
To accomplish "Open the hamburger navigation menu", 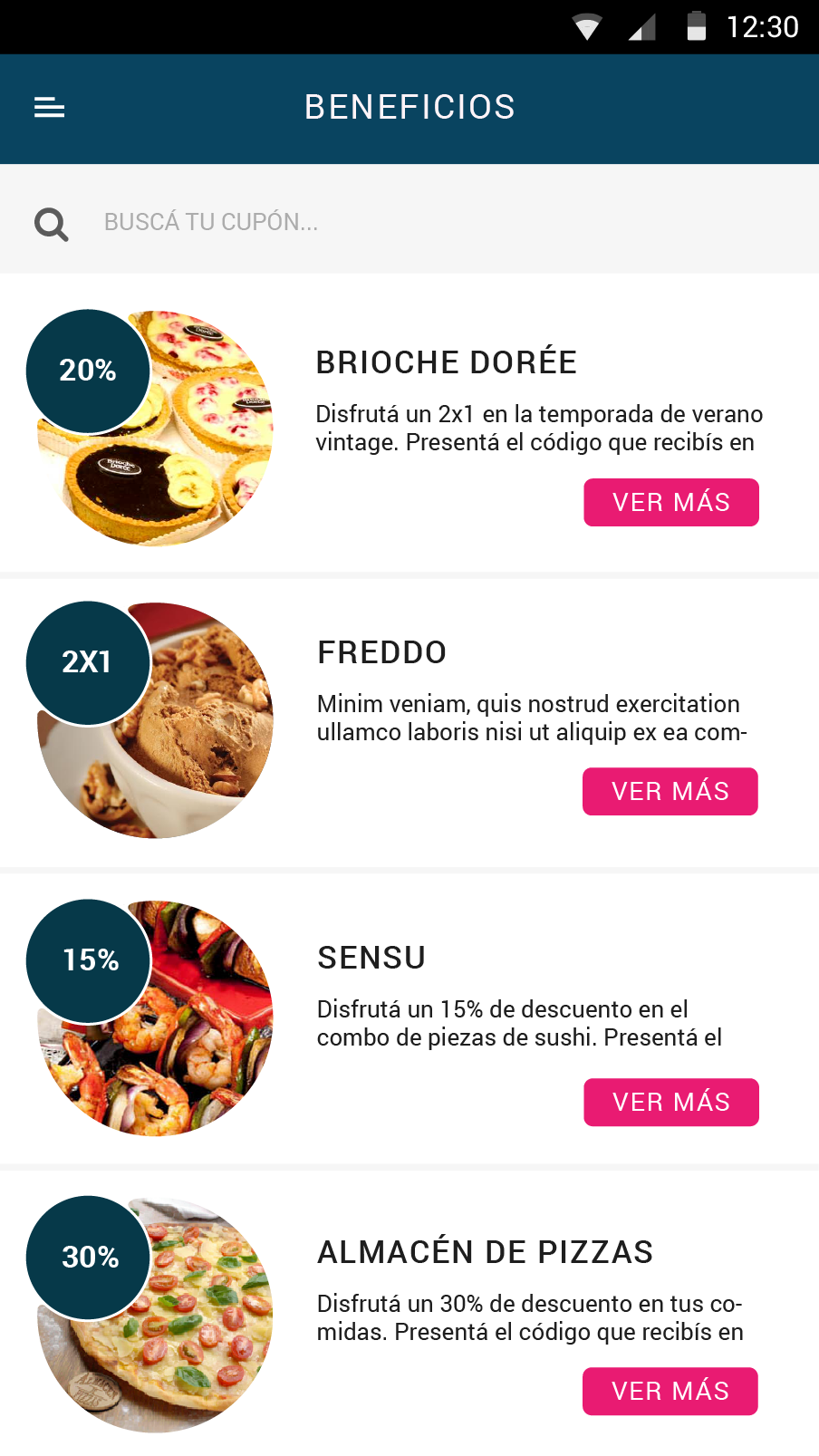I will point(50,108).
